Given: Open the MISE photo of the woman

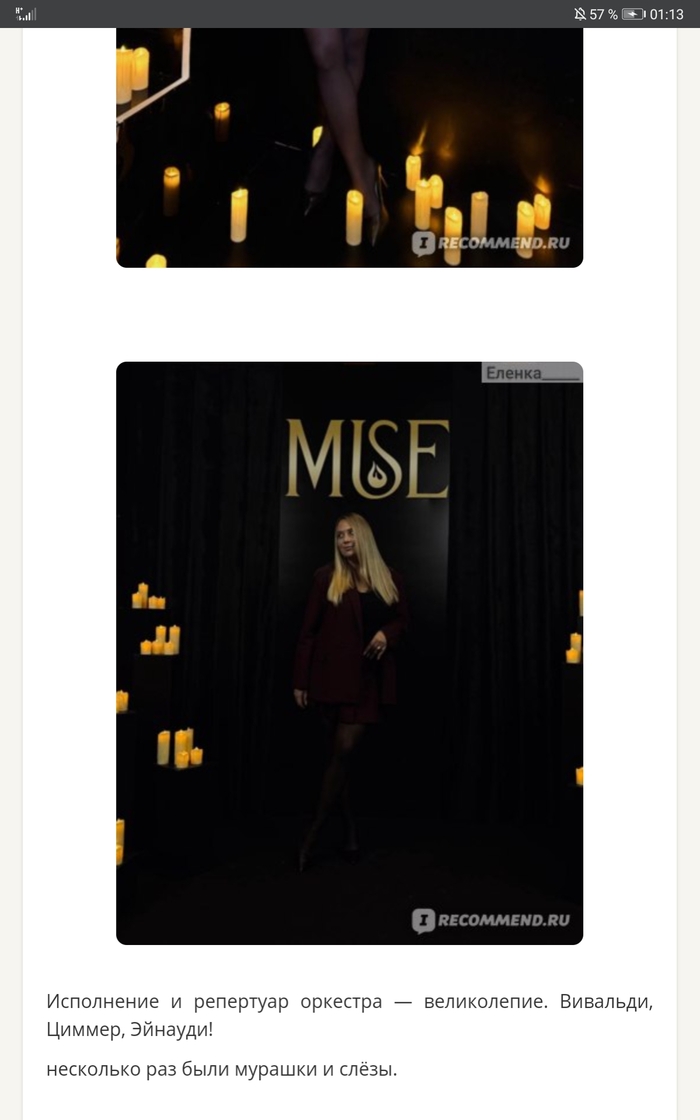Looking at the screenshot, I should tap(349, 652).
